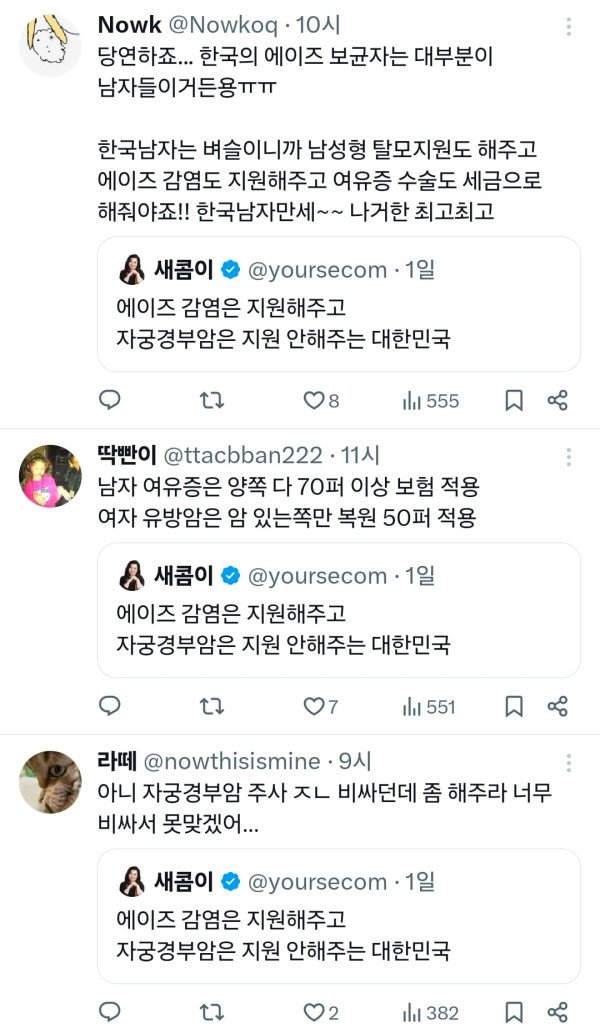Like 딱빤이's tweet with 7 likes
600x1033 pixels.
pyautogui.click(x=315, y=707)
